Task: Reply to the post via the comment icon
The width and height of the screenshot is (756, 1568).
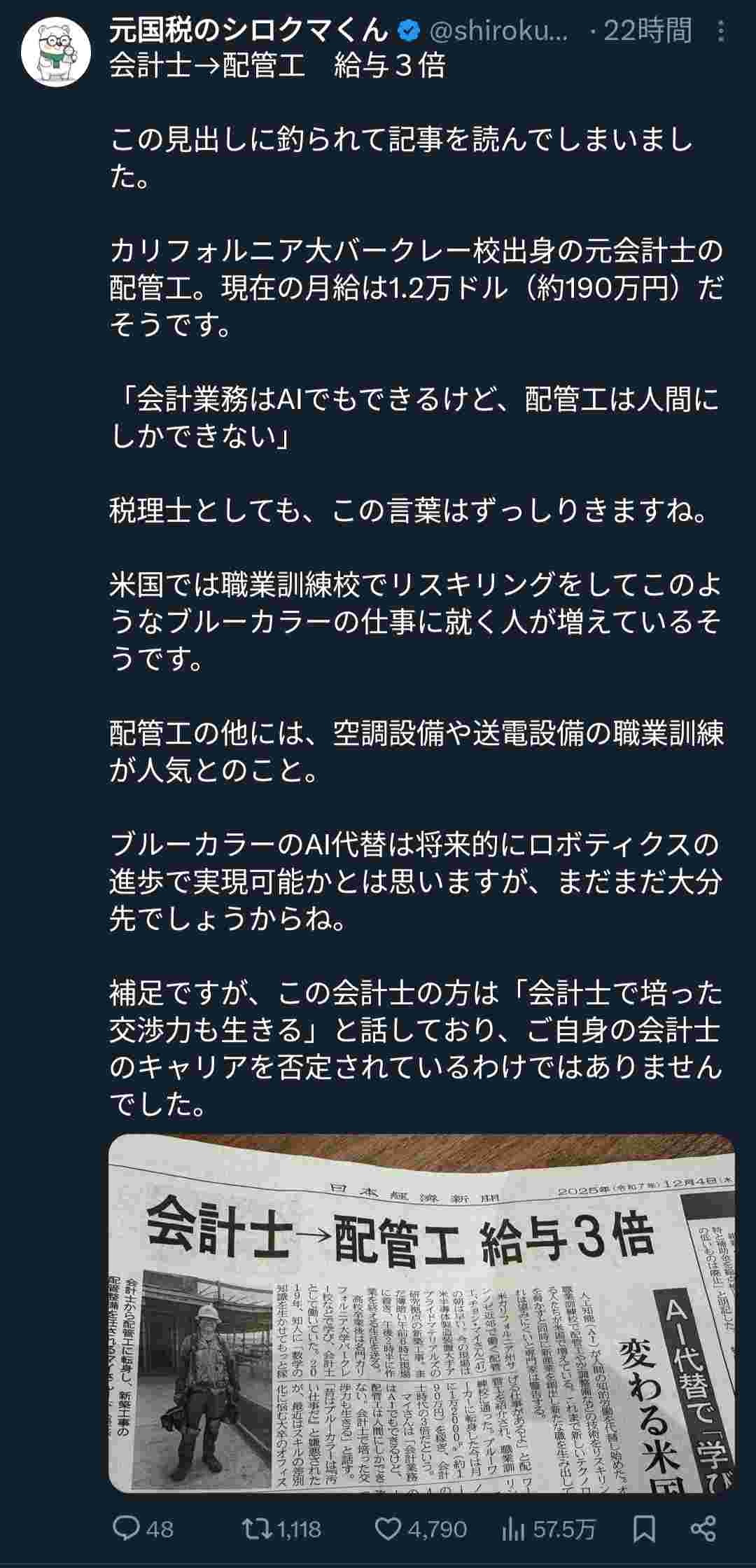Action: click(x=127, y=1529)
